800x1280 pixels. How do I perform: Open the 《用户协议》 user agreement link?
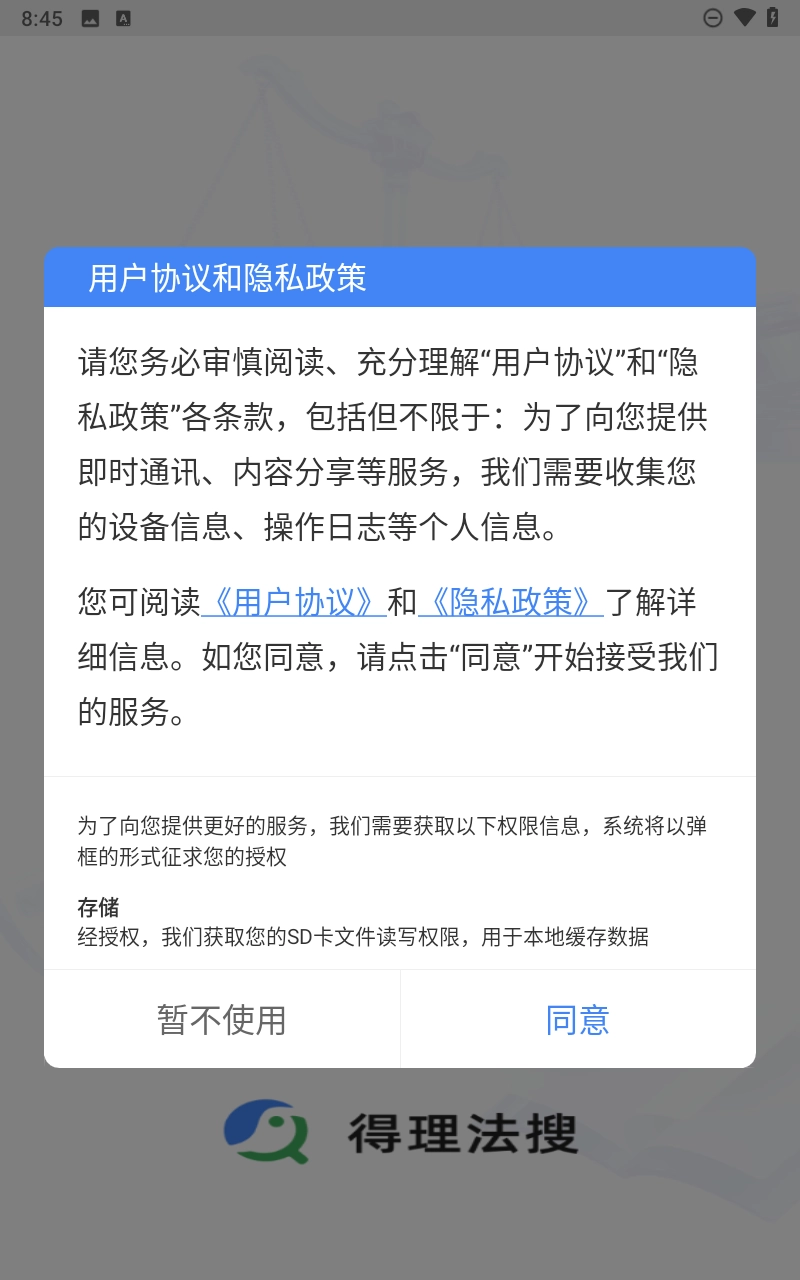[295, 603]
